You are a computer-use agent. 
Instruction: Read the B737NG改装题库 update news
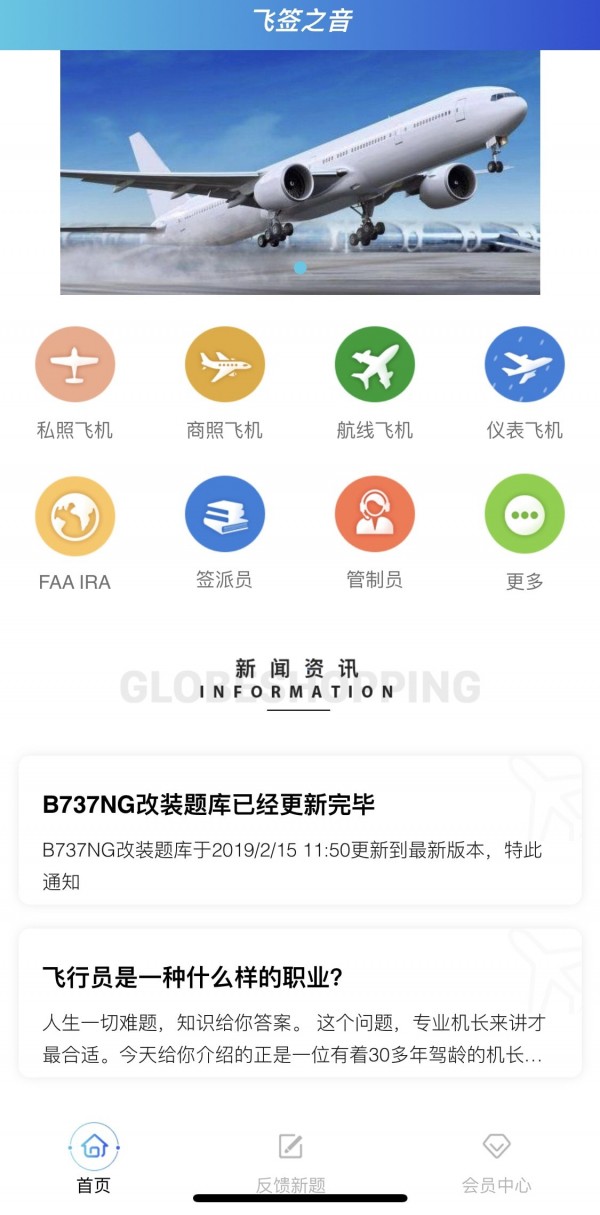300,830
